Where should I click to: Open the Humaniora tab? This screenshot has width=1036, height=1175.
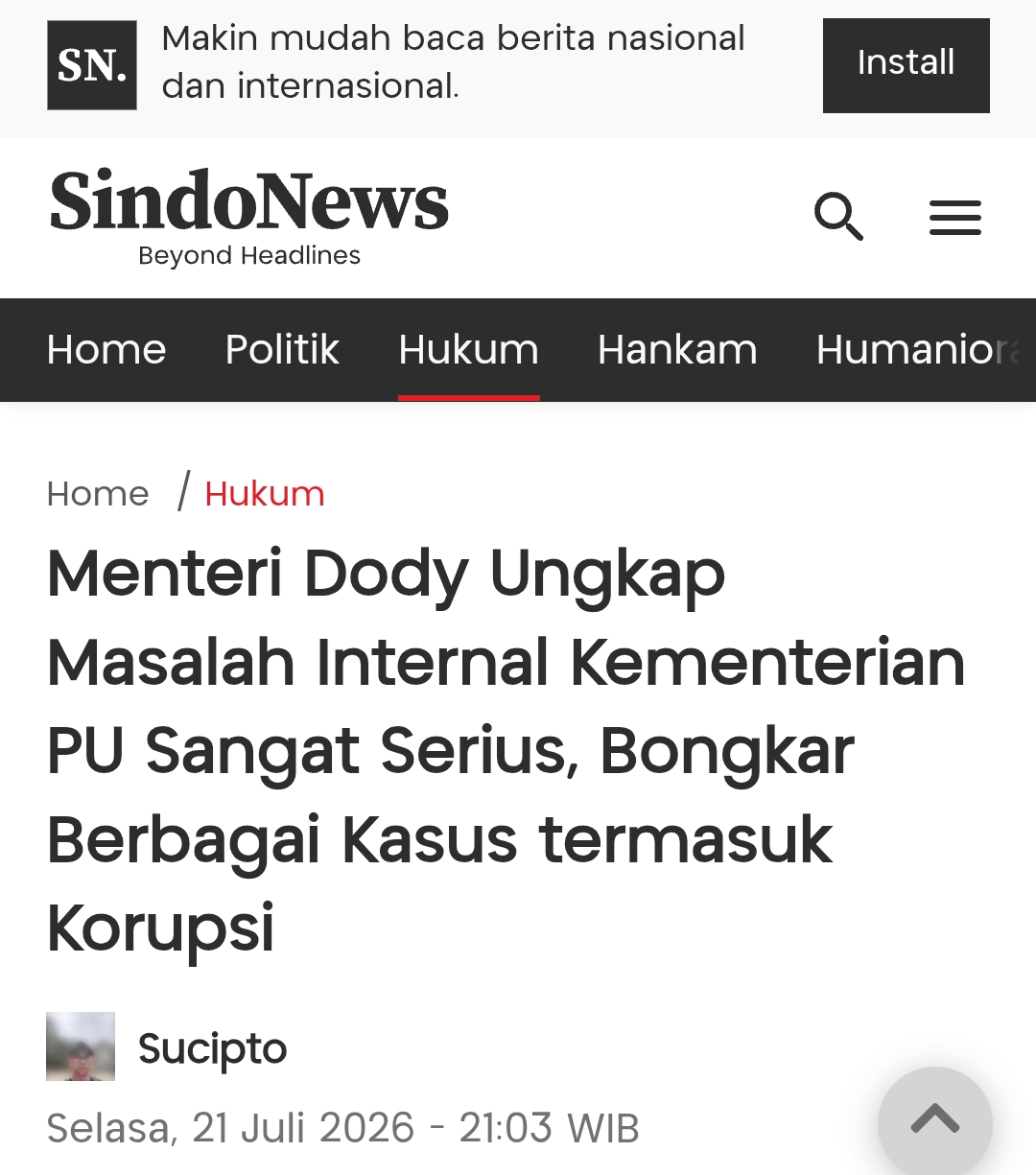919,350
